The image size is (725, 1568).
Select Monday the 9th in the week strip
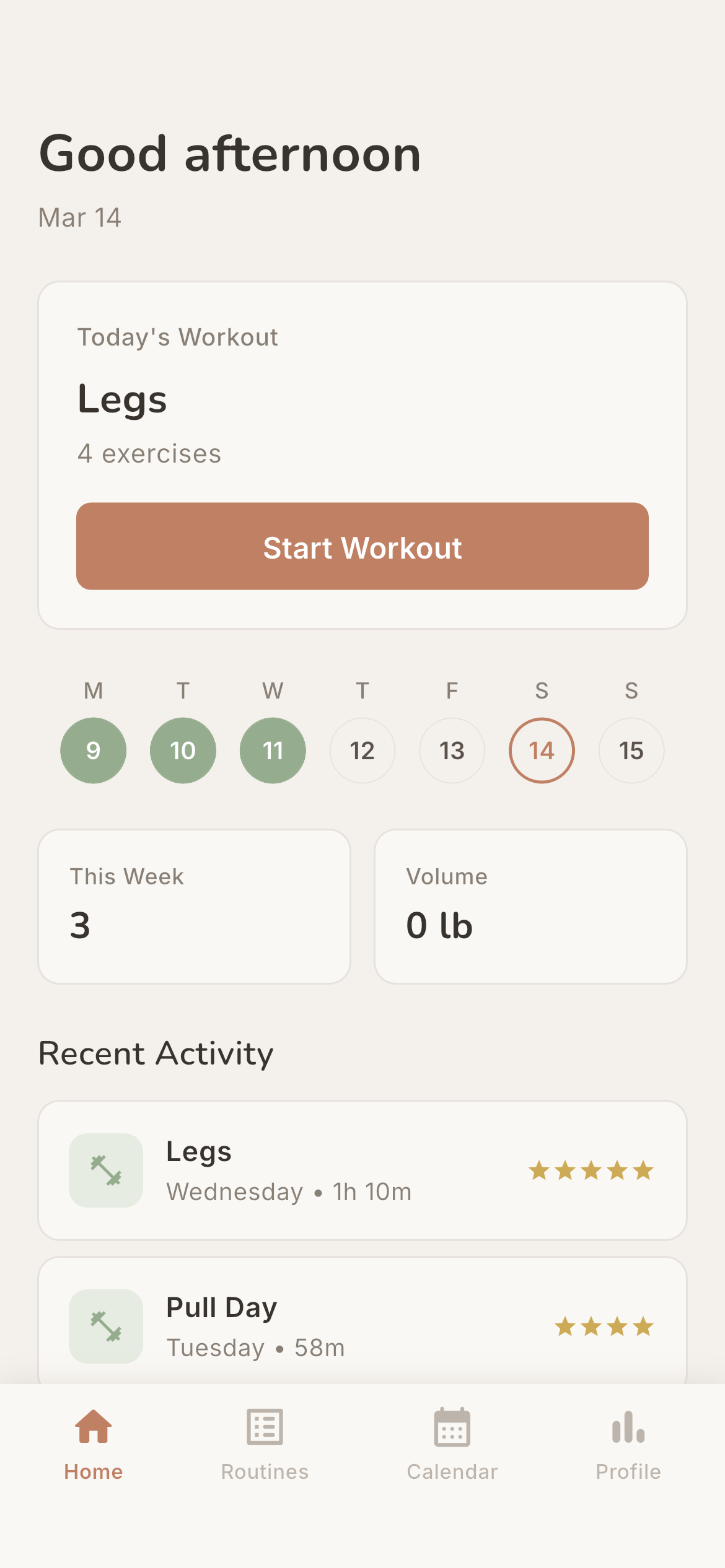coord(93,750)
